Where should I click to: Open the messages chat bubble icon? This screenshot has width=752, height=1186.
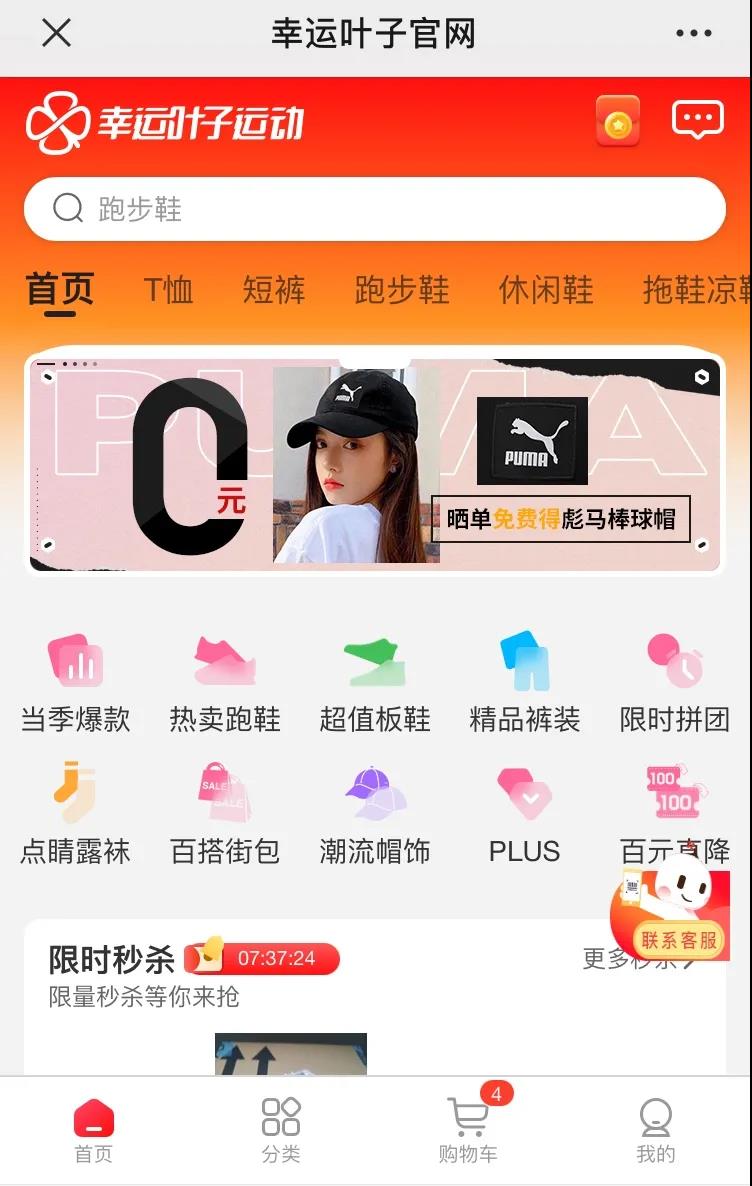tap(697, 121)
